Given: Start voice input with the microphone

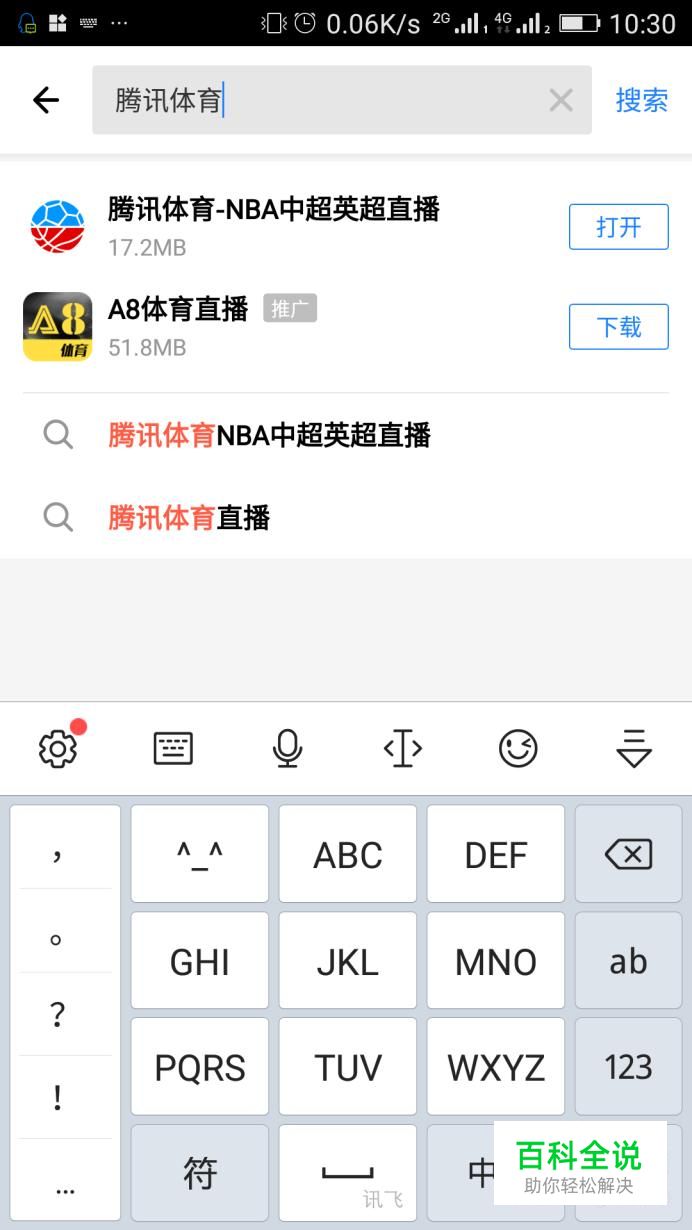Looking at the screenshot, I should click(x=288, y=748).
